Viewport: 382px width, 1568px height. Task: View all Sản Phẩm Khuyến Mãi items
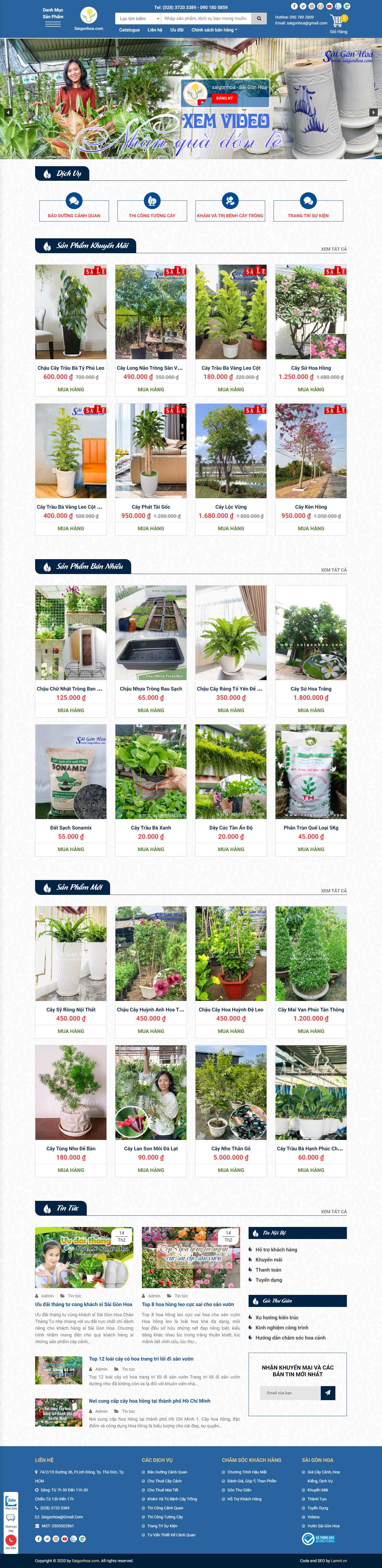(x=333, y=249)
